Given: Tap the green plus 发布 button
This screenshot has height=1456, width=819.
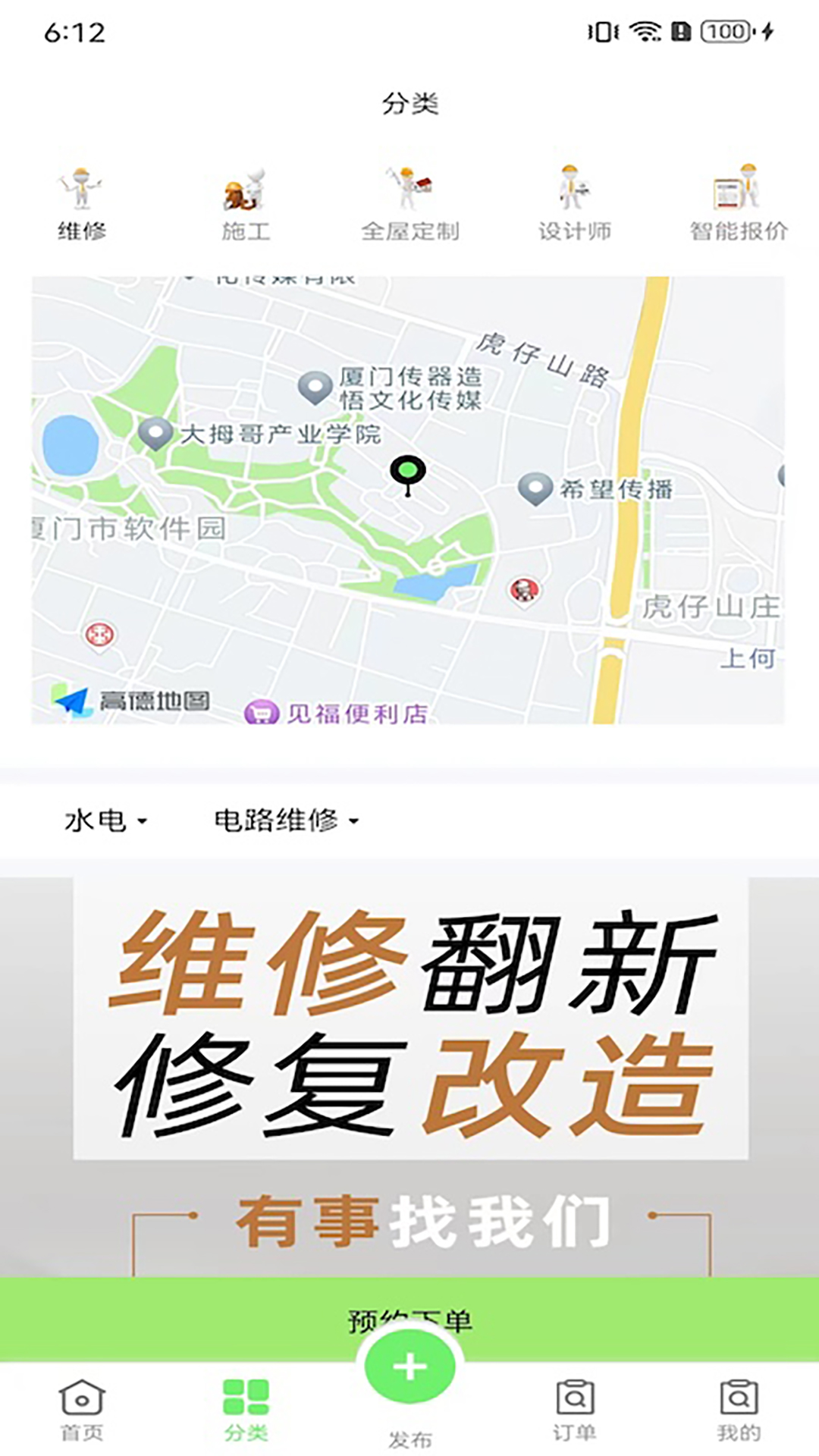Looking at the screenshot, I should pyautogui.click(x=409, y=1367).
